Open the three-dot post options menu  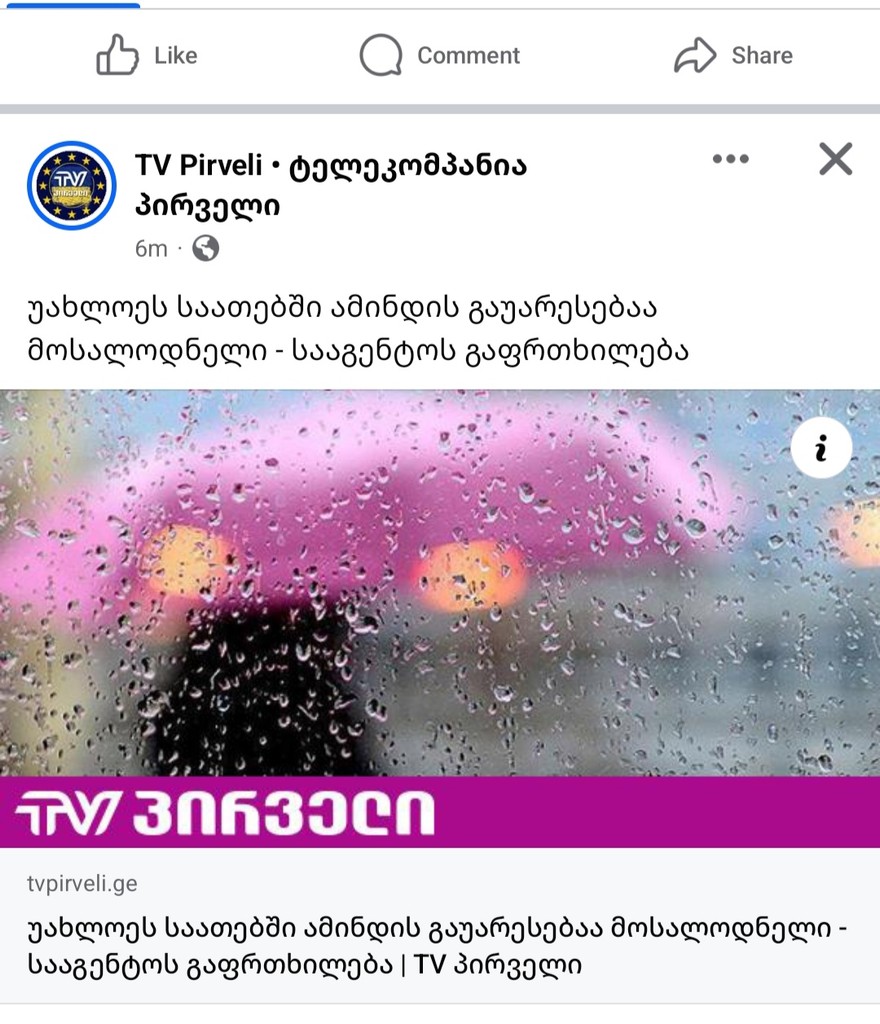click(x=730, y=159)
